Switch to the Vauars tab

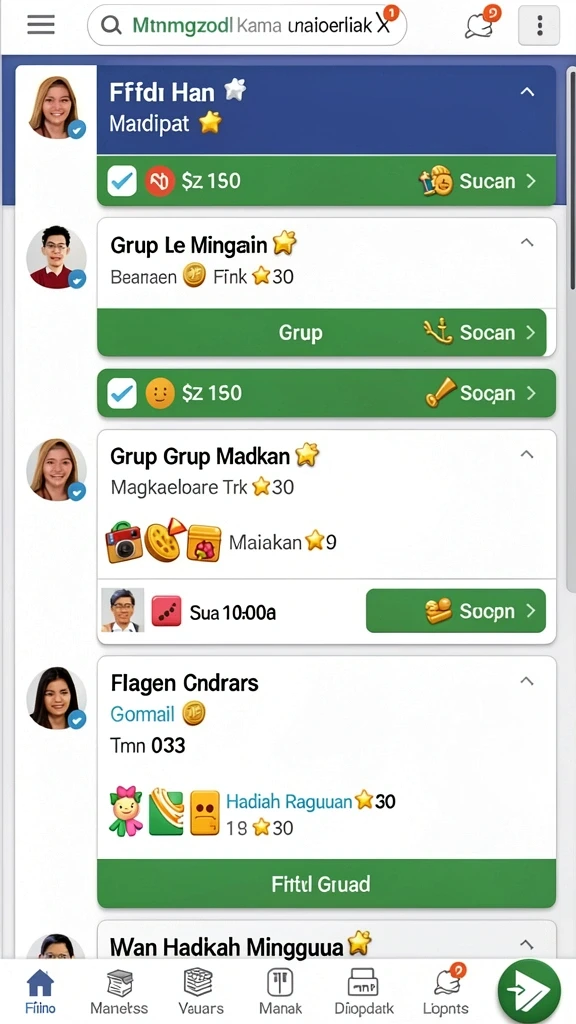coord(200,991)
